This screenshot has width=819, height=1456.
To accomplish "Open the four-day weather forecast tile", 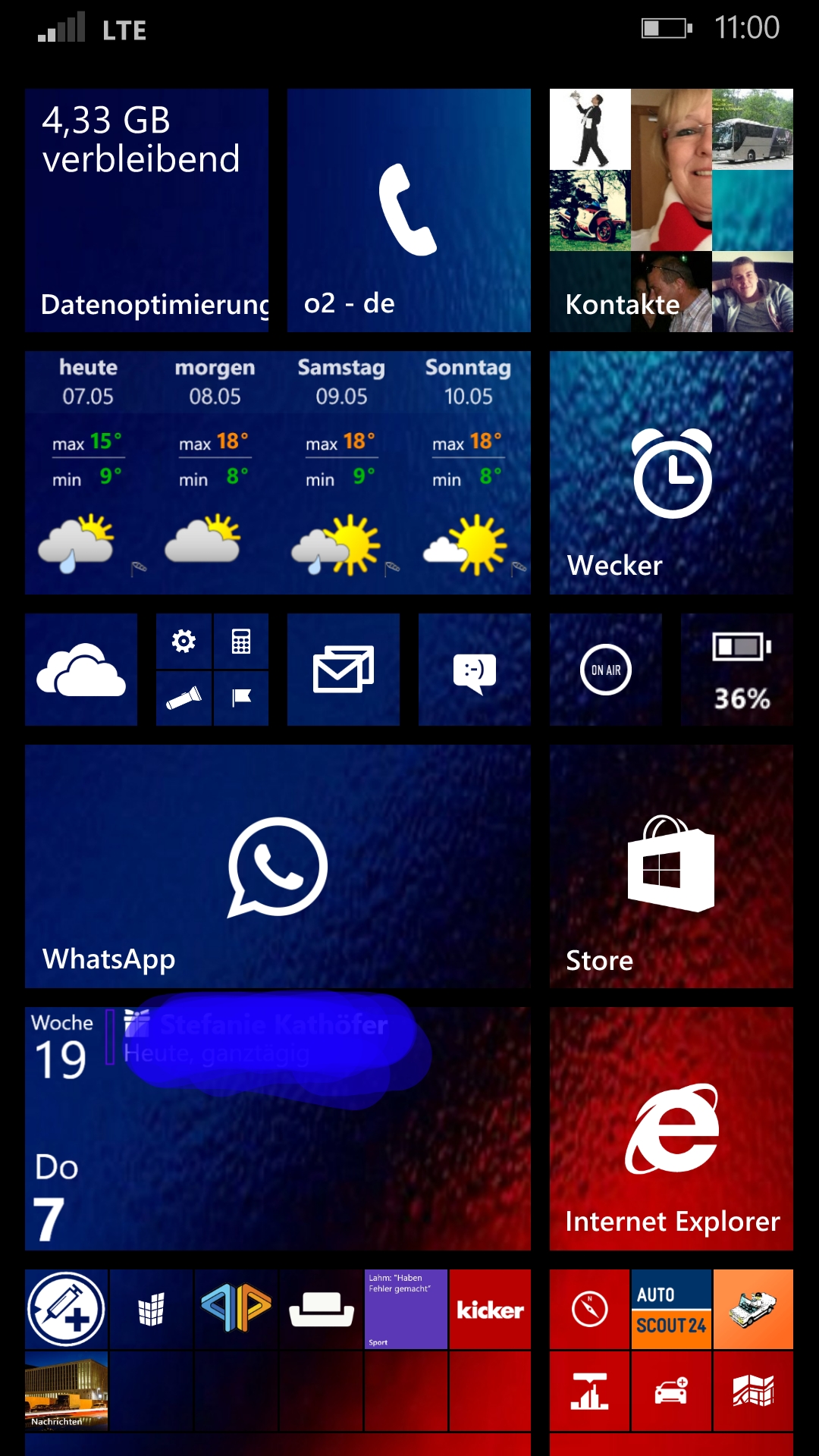I will [278, 472].
